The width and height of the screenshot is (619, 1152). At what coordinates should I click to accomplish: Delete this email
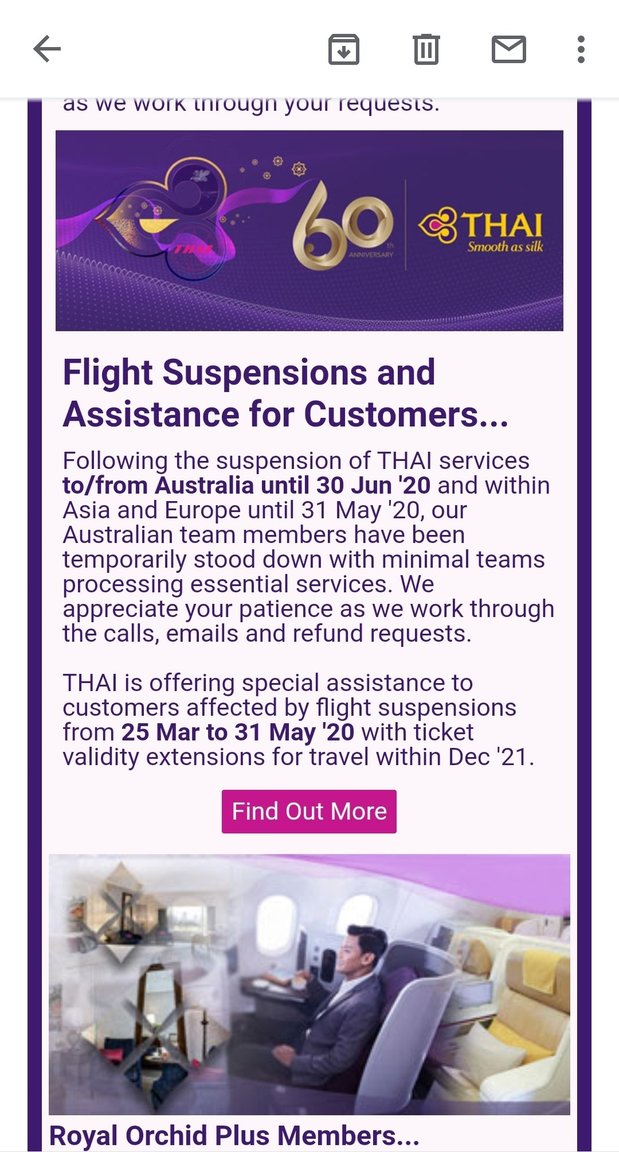pos(427,49)
